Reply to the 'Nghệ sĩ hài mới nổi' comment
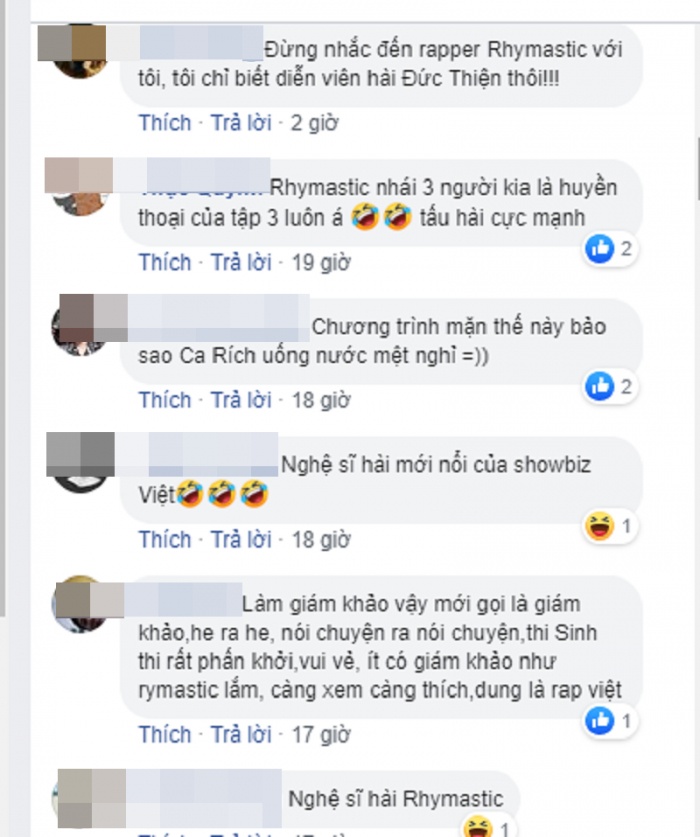This screenshot has width=700, height=837. pyautogui.click(x=240, y=540)
